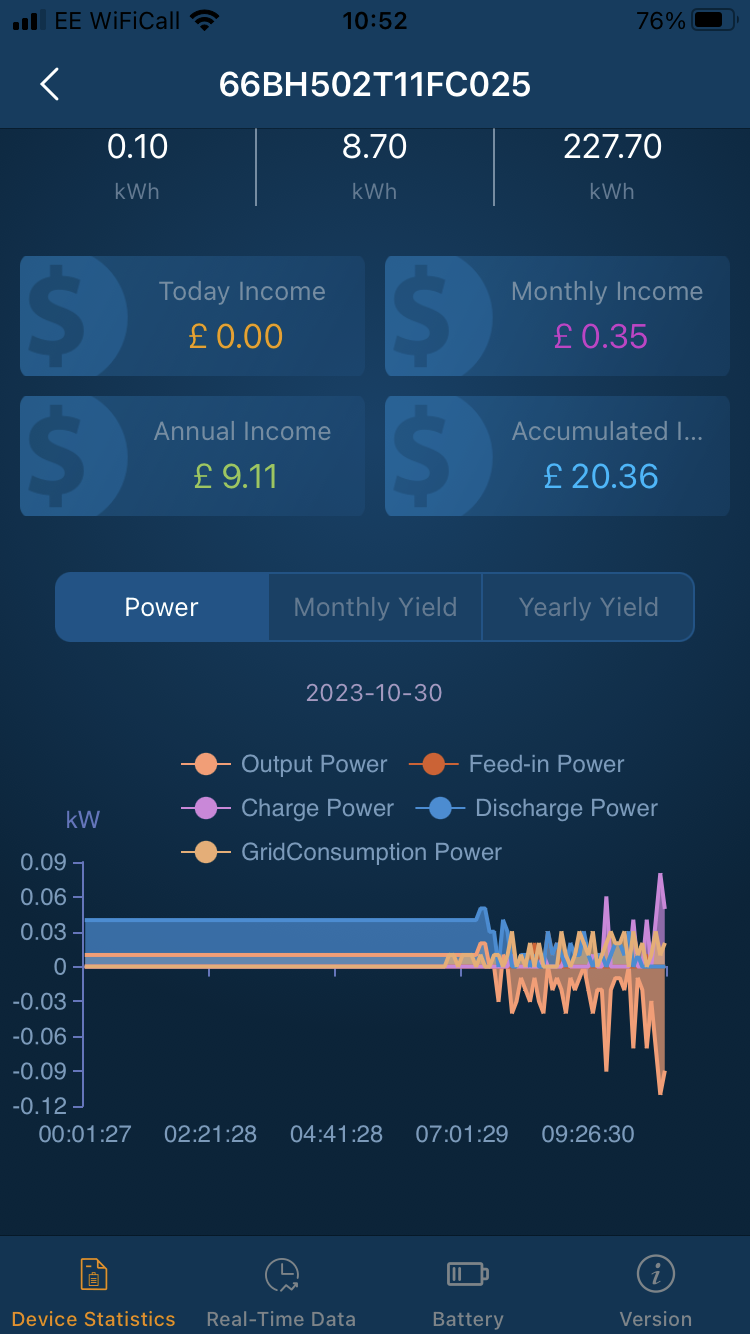Select the Power chart tab
The width and height of the screenshot is (750, 1334).
coord(162,607)
